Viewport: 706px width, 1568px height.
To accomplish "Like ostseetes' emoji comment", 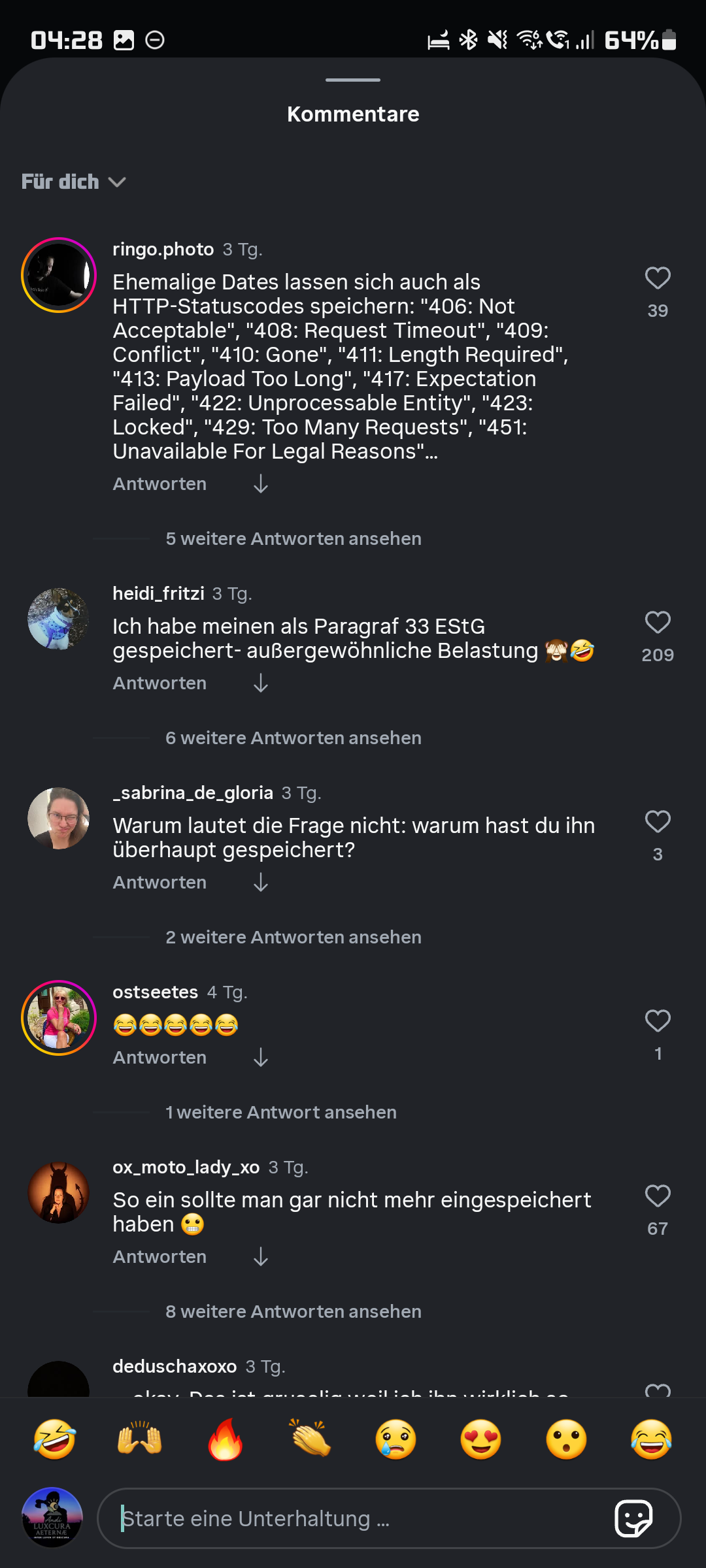I will click(x=657, y=1022).
